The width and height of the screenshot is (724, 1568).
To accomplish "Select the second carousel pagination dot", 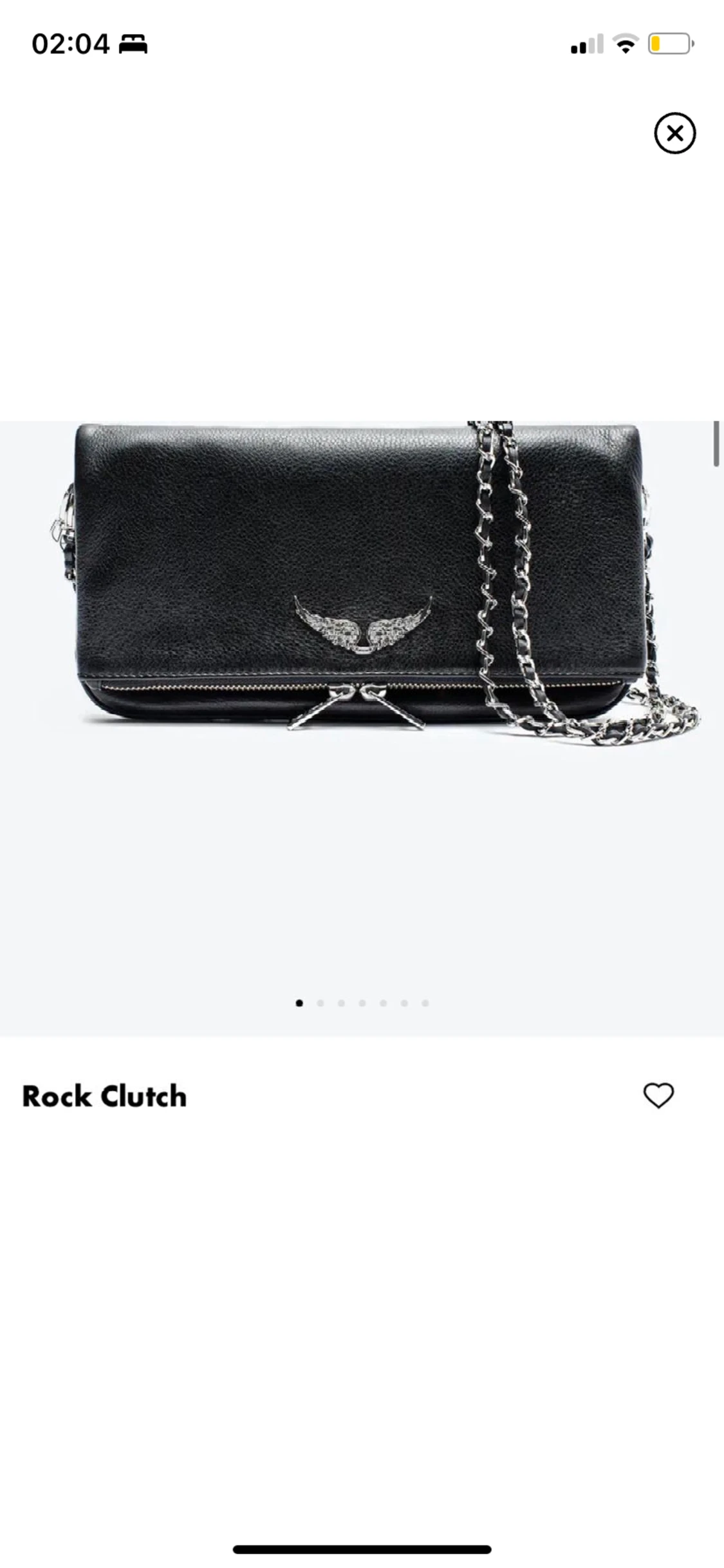I will (320, 1003).
